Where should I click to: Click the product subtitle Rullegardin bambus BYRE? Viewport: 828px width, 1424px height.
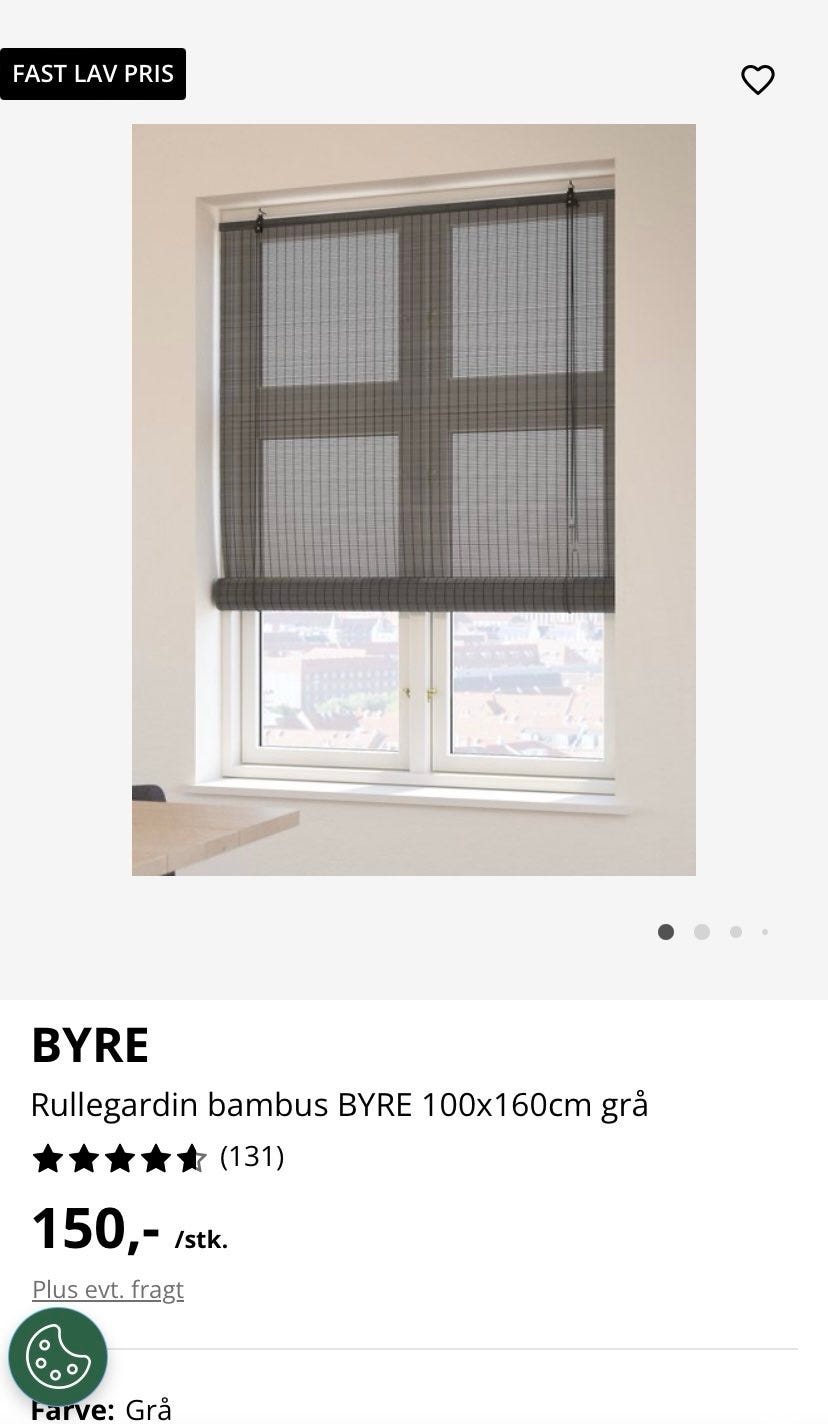click(340, 1105)
